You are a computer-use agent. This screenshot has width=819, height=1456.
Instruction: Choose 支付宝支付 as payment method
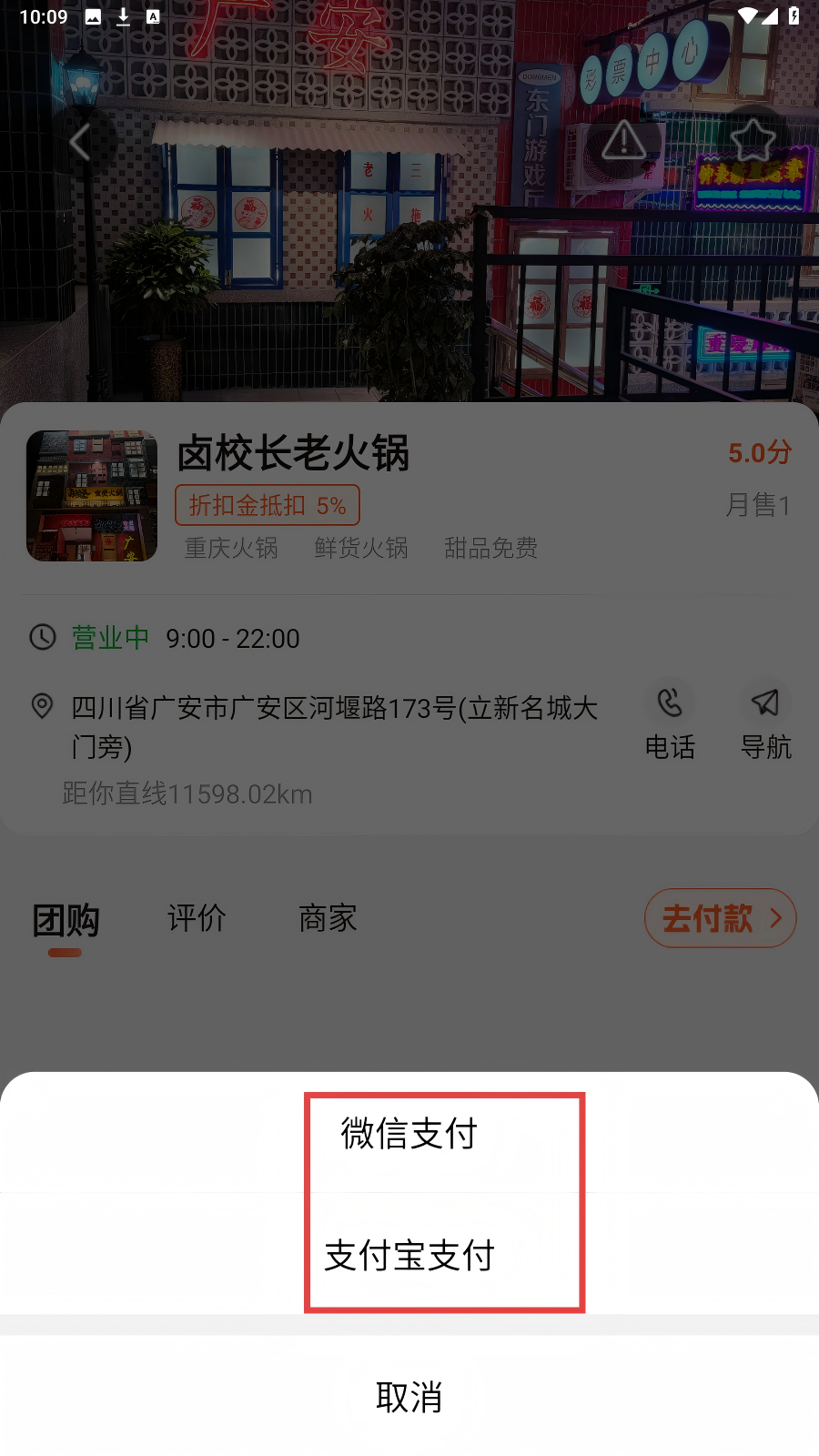(409, 1256)
